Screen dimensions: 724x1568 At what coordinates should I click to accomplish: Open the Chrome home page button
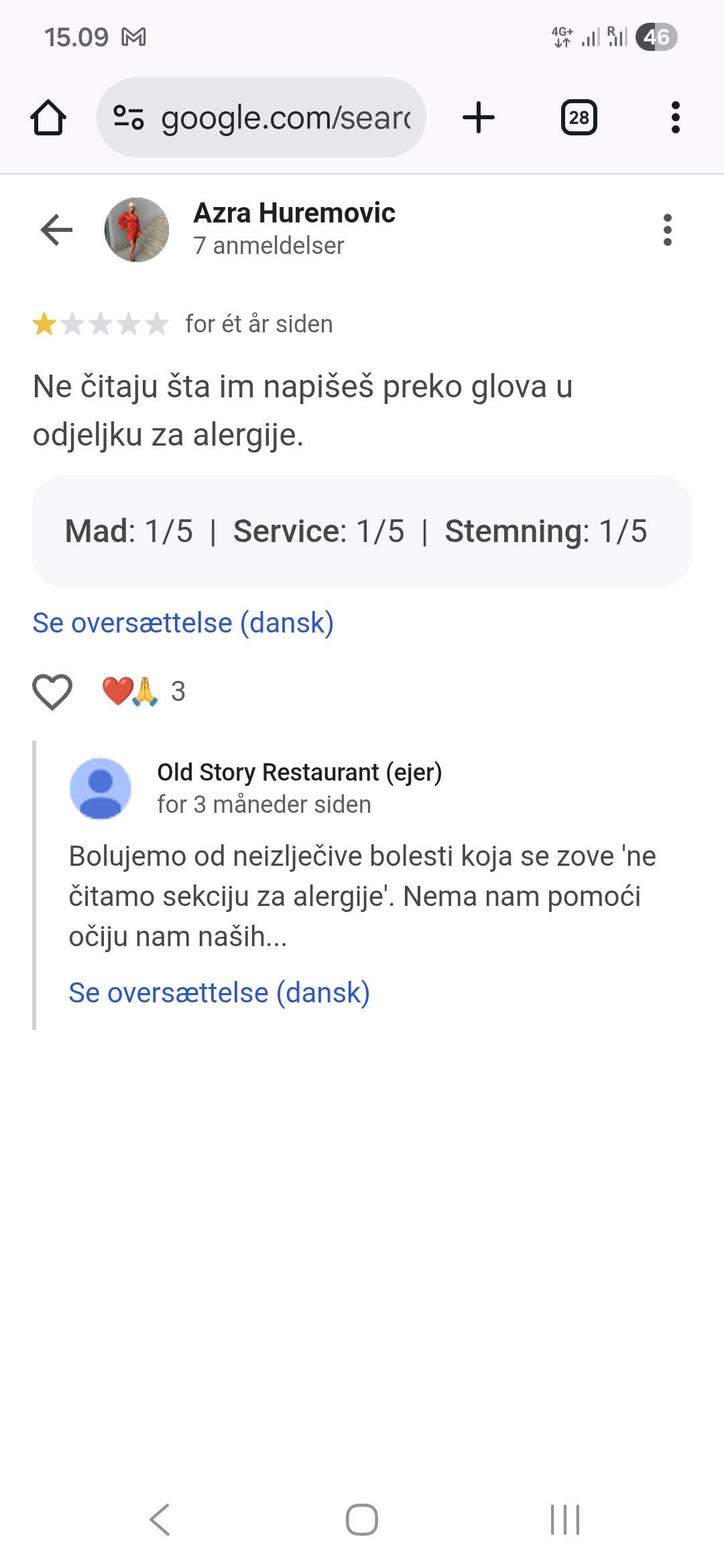pyautogui.click(x=48, y=118)
